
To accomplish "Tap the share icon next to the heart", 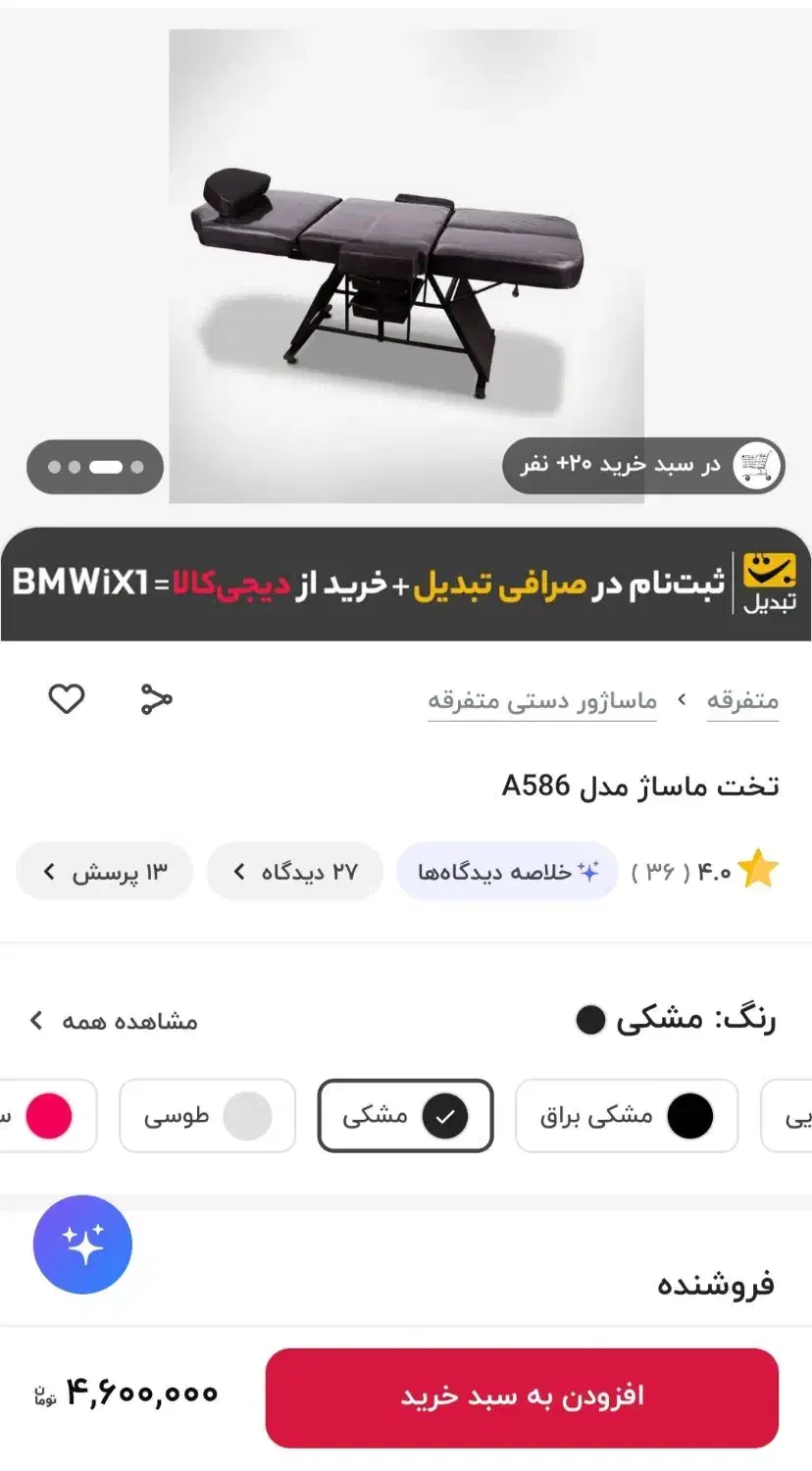I will [154, 699].
